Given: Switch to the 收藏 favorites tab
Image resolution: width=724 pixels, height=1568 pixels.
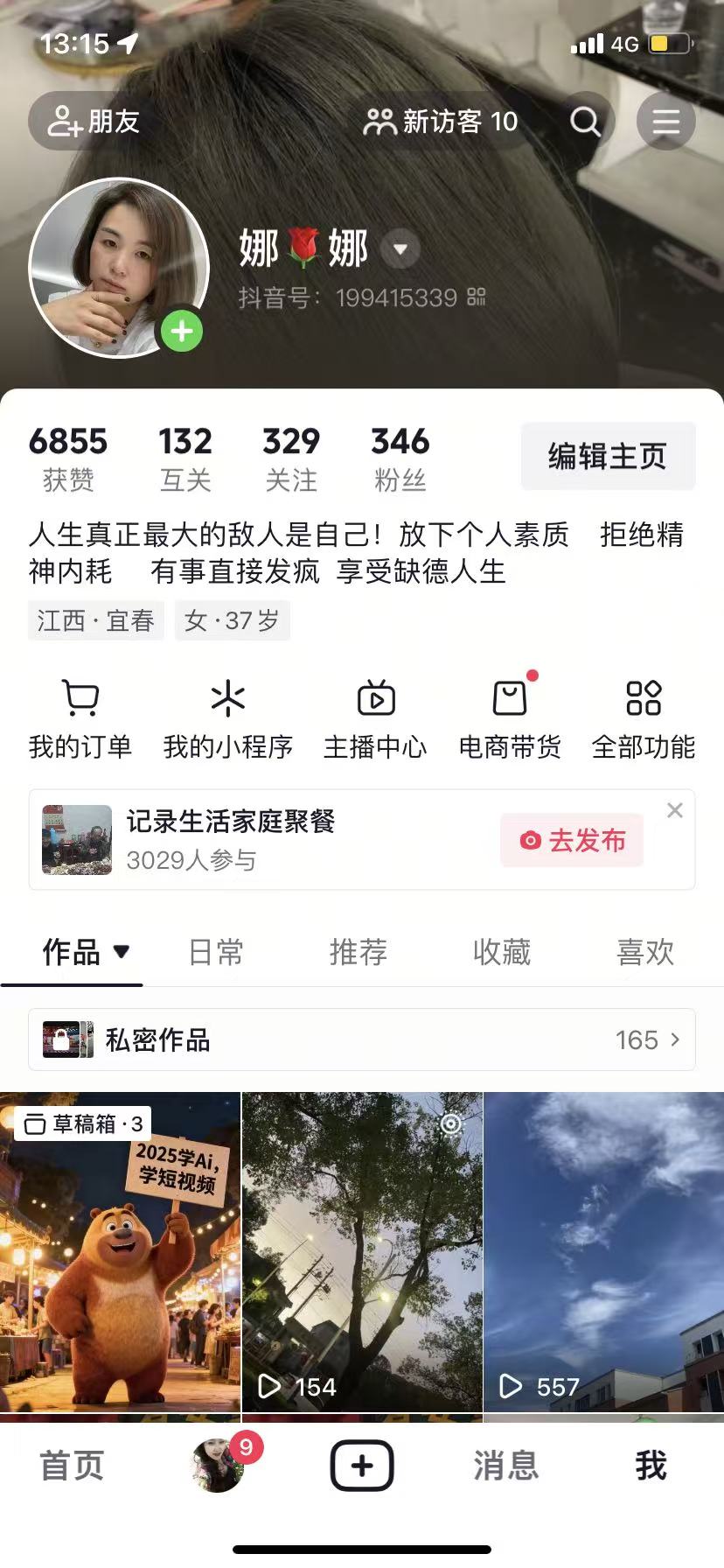Looking at the screenshot, I should pos(502,952).
